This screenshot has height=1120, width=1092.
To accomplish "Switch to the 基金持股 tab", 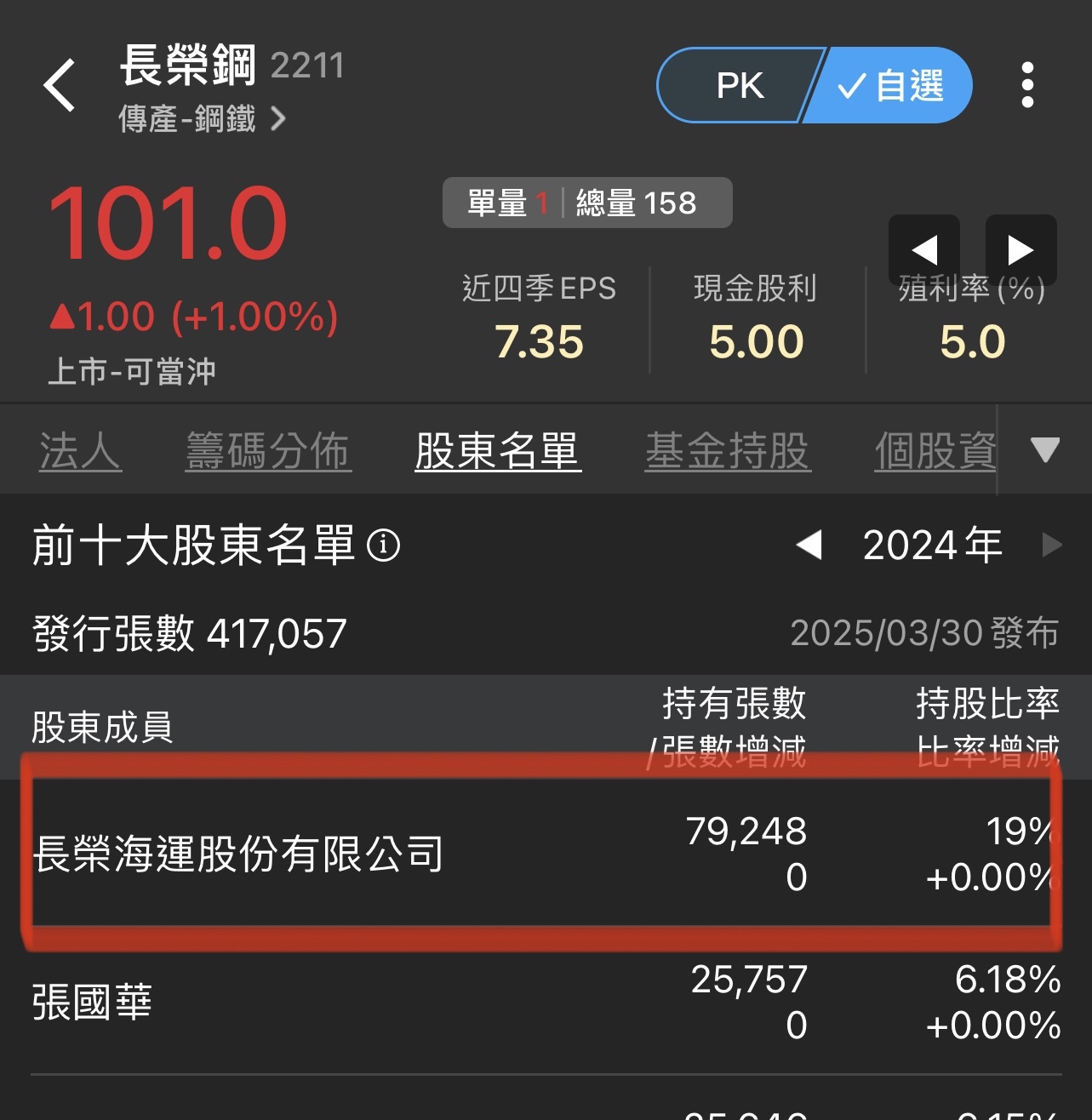I will pos(727,450).
